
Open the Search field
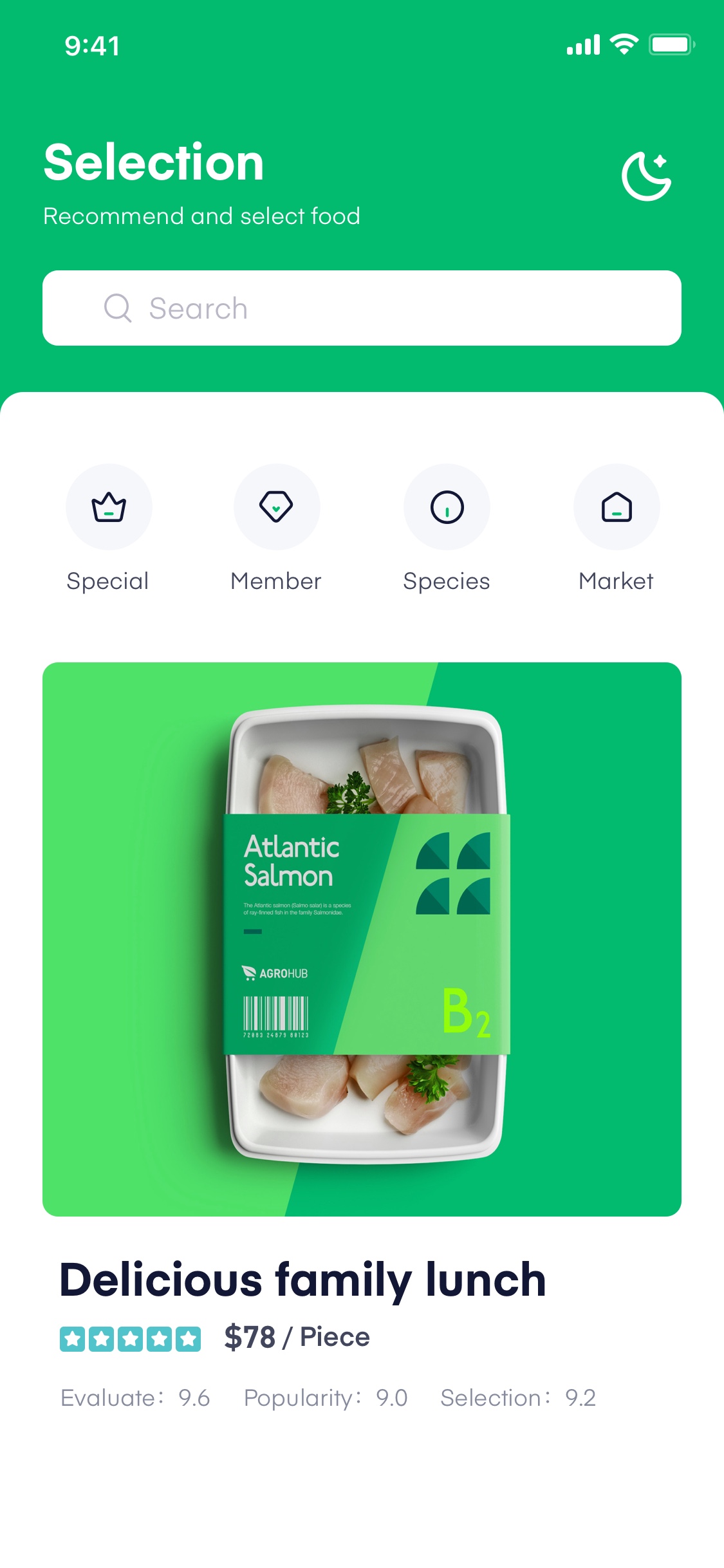[362, 308]
